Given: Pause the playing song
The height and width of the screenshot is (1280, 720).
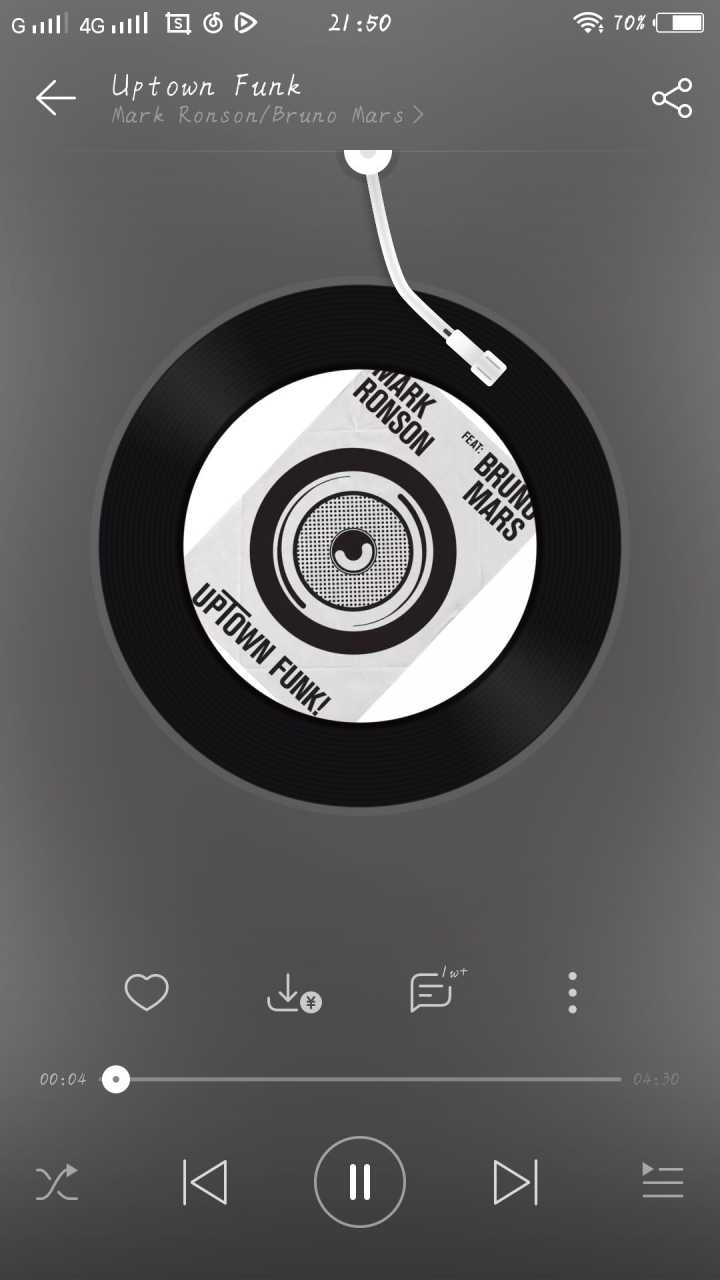Looking at the screenshot, I should (x=360, y=1182).
